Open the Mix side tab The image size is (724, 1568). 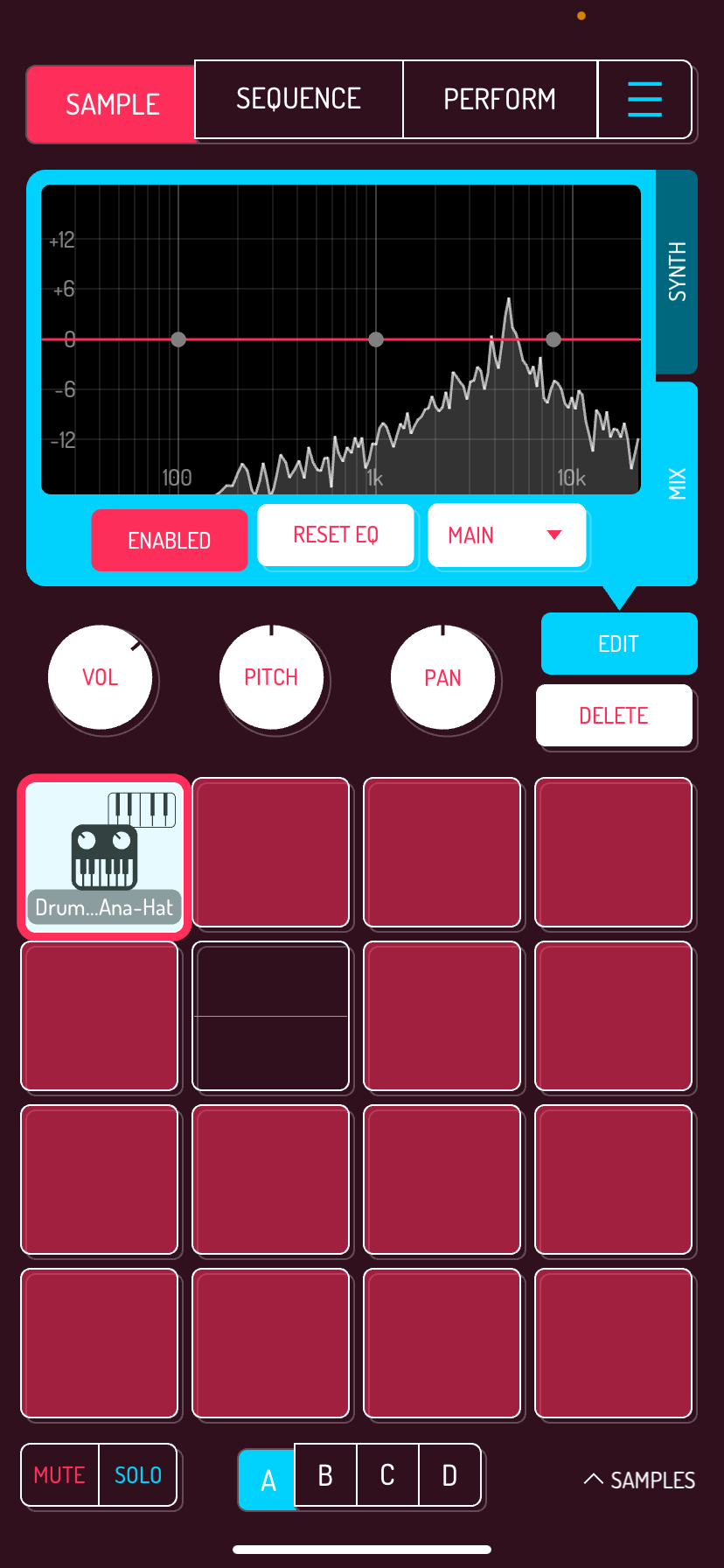pyautogui.click(x=677, y=483)
